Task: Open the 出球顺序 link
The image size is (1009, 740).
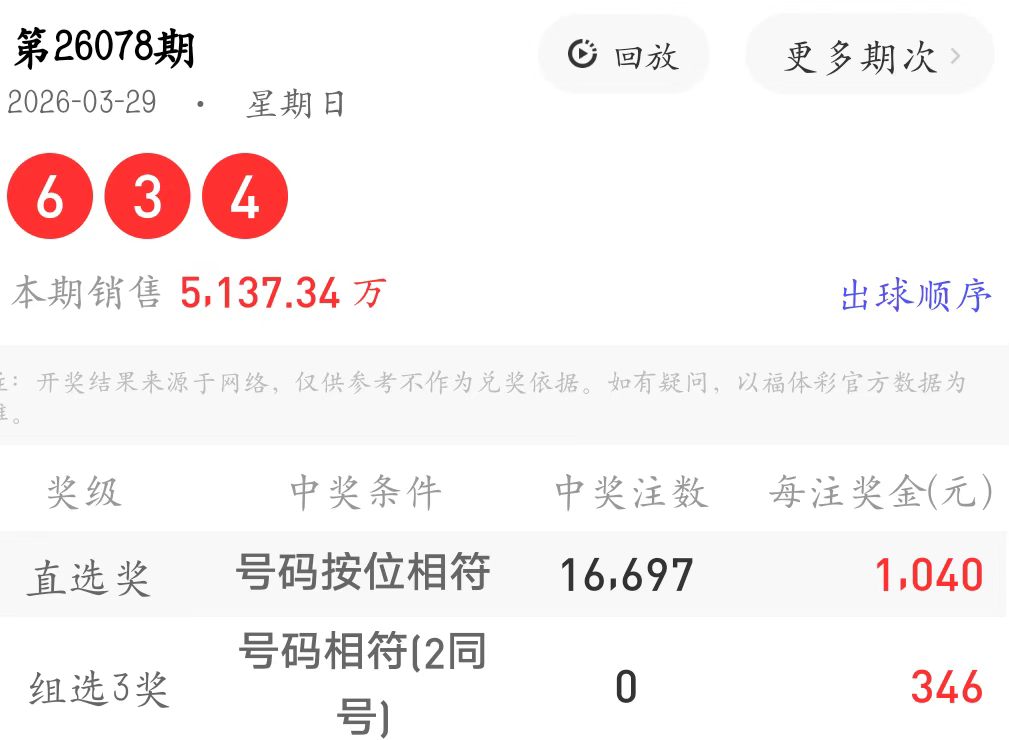Action: pyautogui.click(x=915, y=296)
